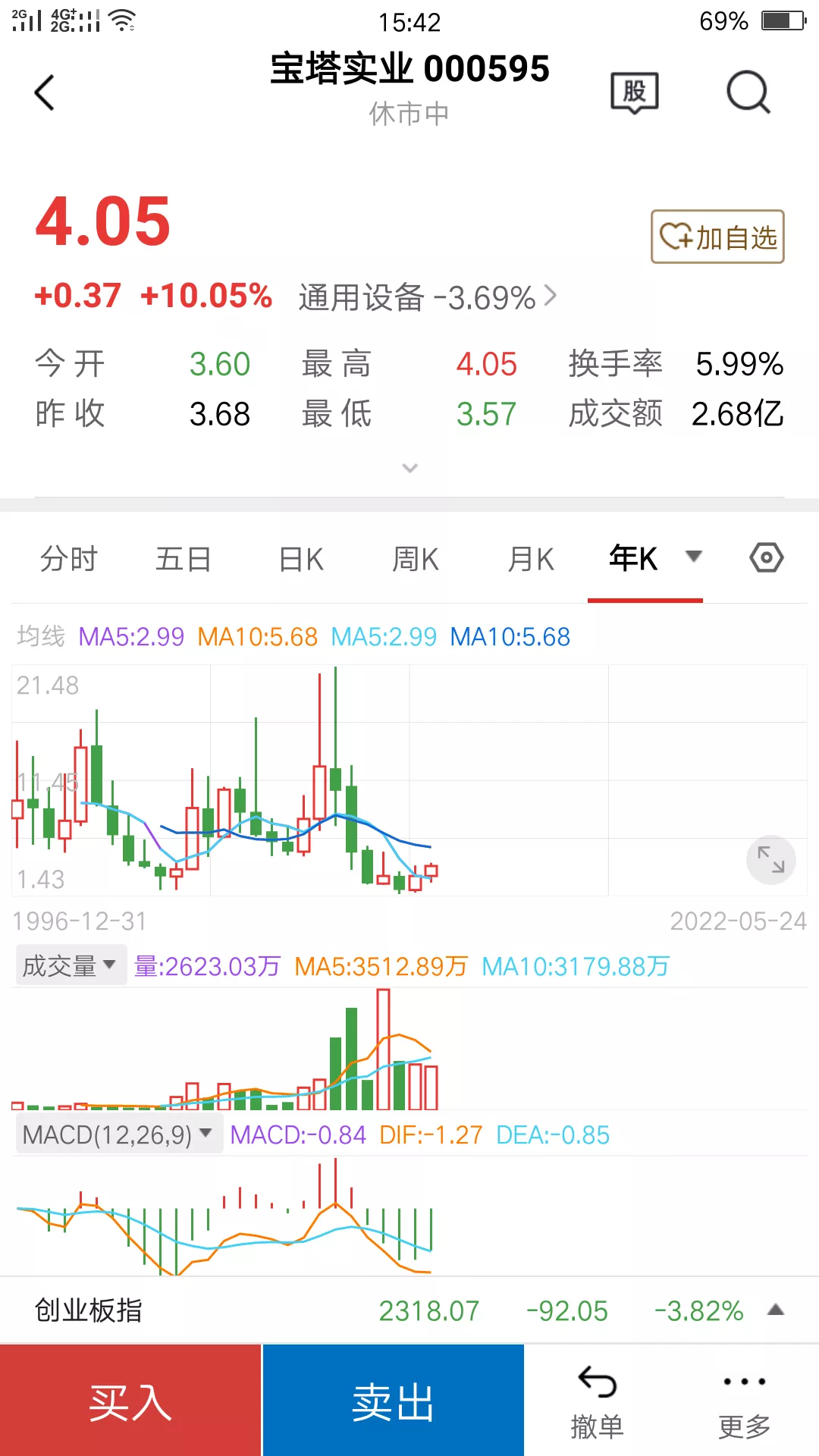Open 通用设备 sector link
This screenshot has width=819, height=1456.
(x=427, y=297)
